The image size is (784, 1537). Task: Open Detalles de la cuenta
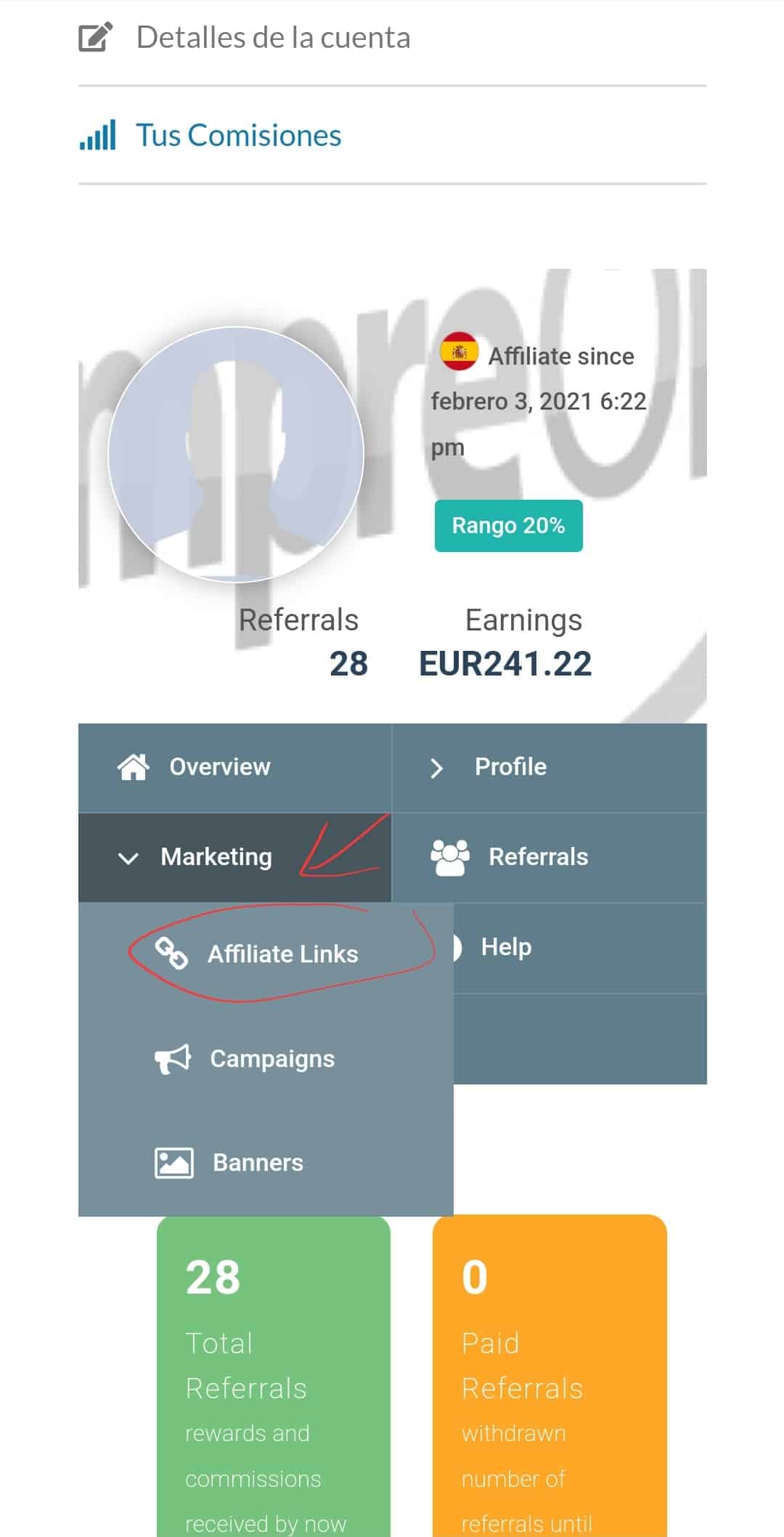[273, 38]
